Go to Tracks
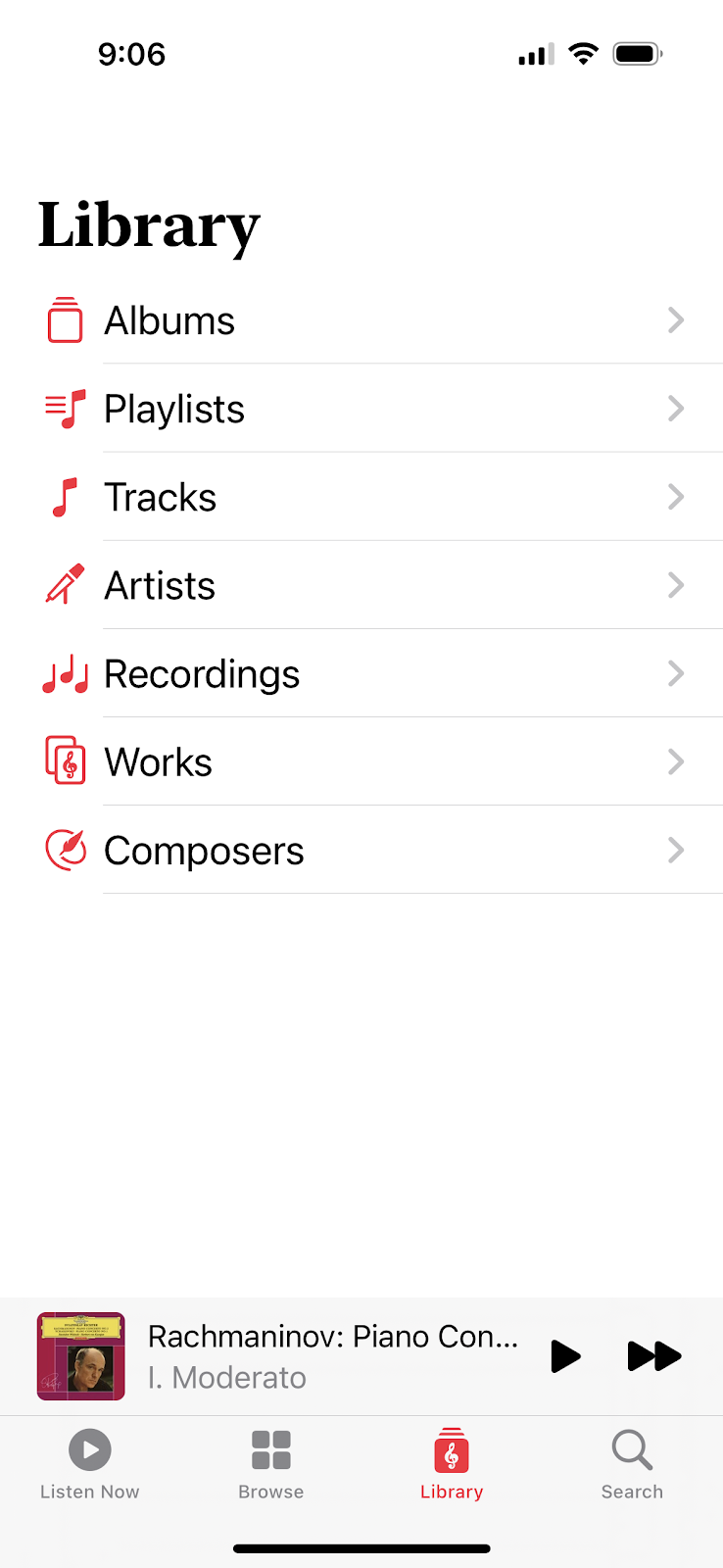 (x=361, y=497)
